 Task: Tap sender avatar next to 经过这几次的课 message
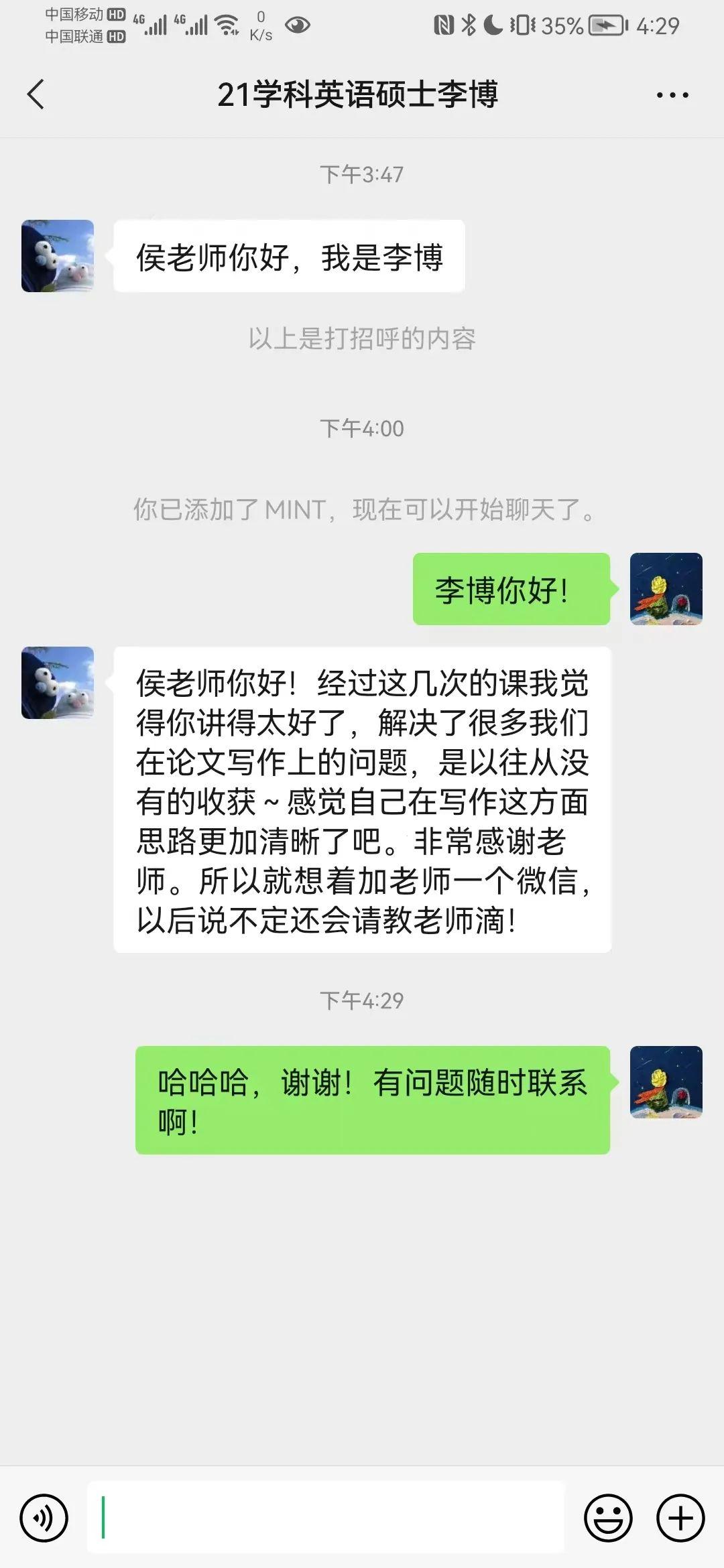[58, 683]
